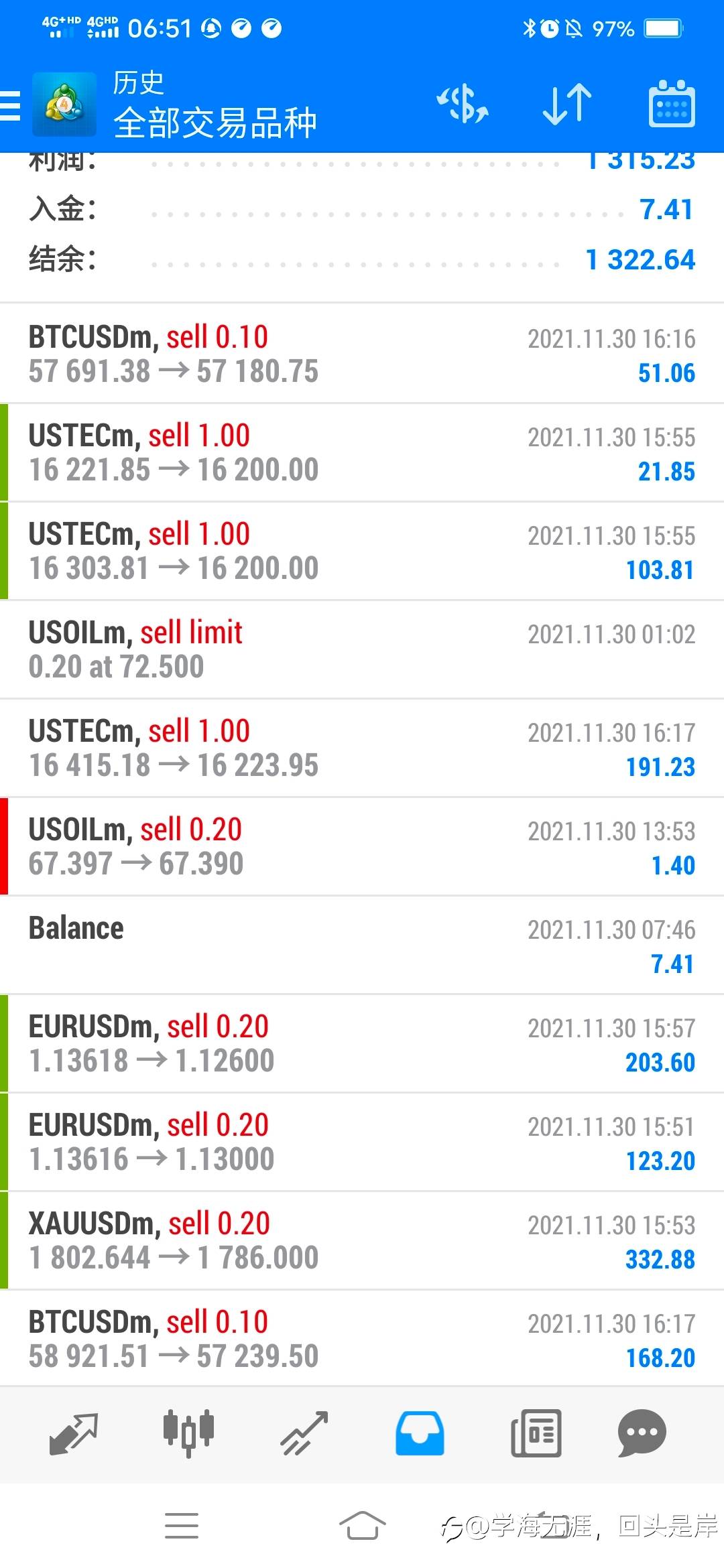
Task: Open BTCUSDm sell trade with profit 51.06
Action: pos(362,354)
